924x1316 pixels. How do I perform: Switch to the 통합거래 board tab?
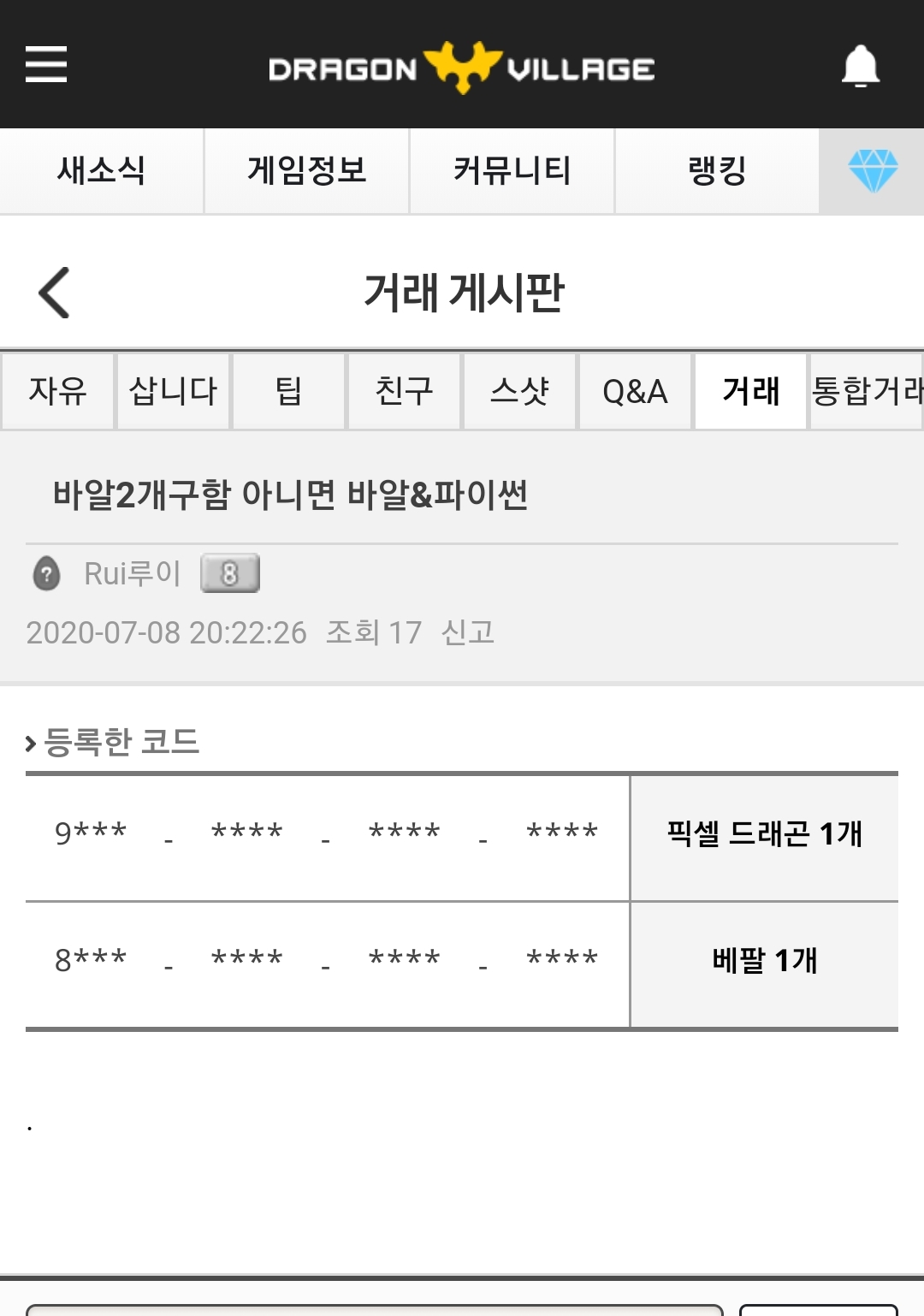(x=868, y=391)
